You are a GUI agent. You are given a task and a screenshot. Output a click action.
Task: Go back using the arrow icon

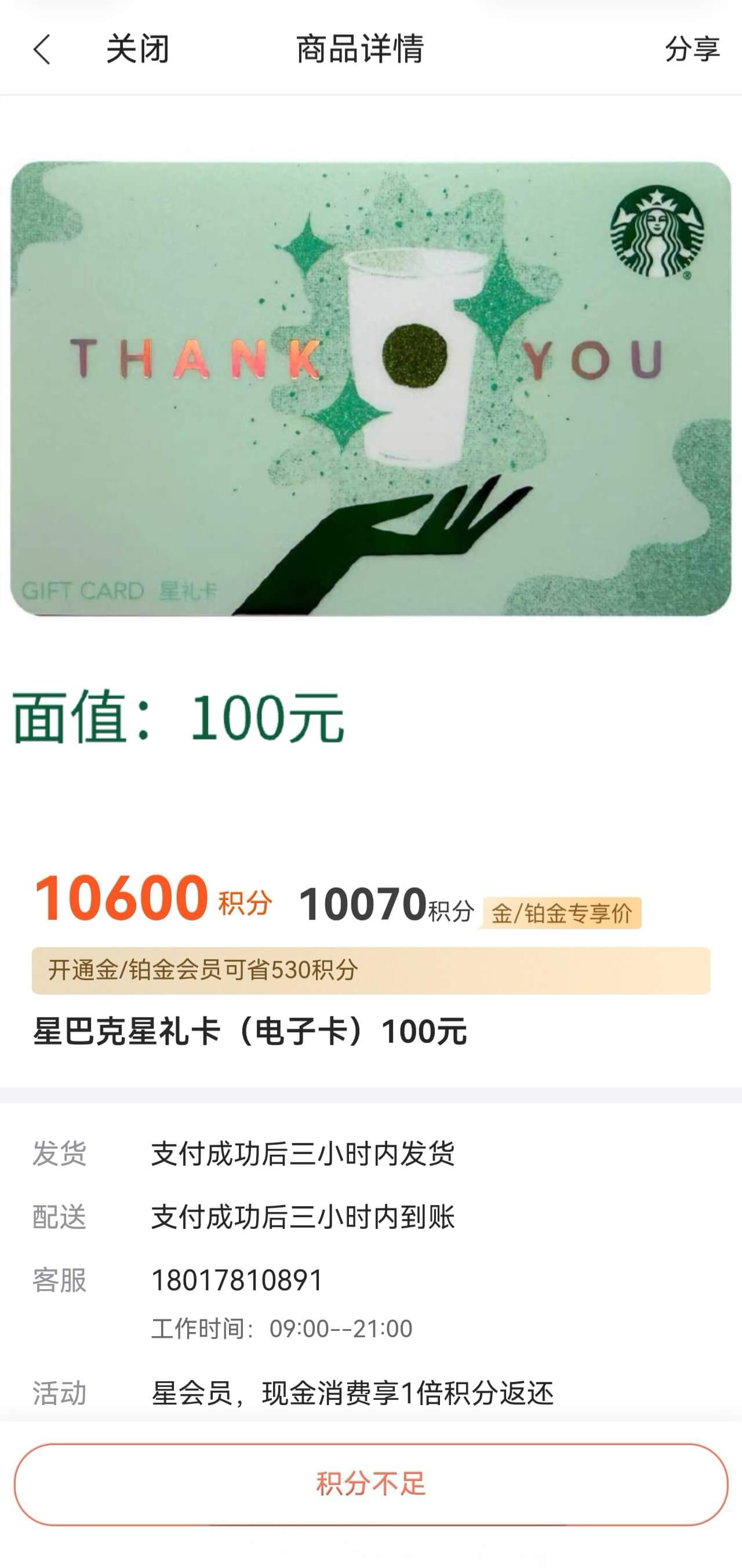click(x=41, y=49)
